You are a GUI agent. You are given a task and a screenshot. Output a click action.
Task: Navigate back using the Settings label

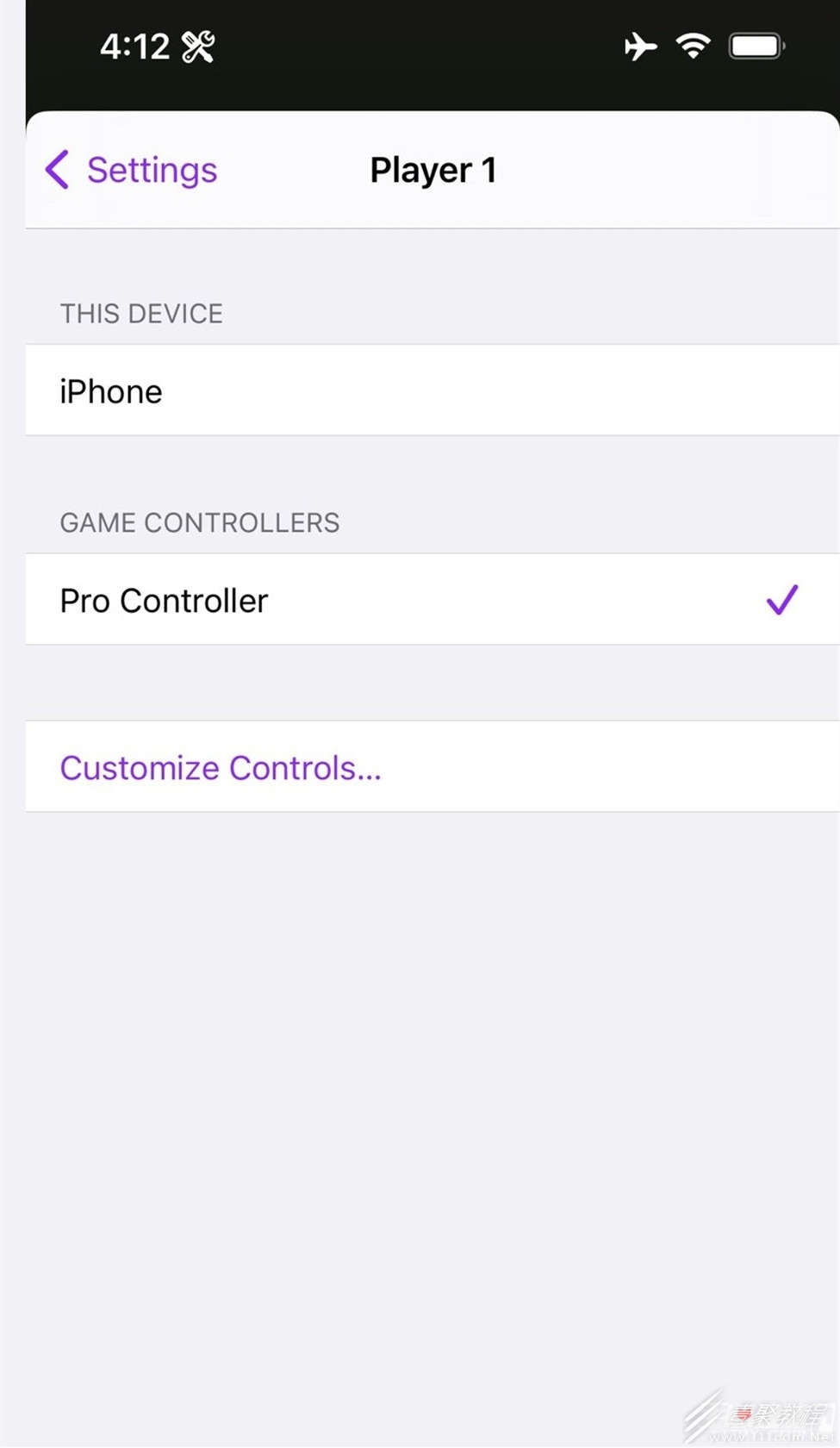[x=152, y=170]
